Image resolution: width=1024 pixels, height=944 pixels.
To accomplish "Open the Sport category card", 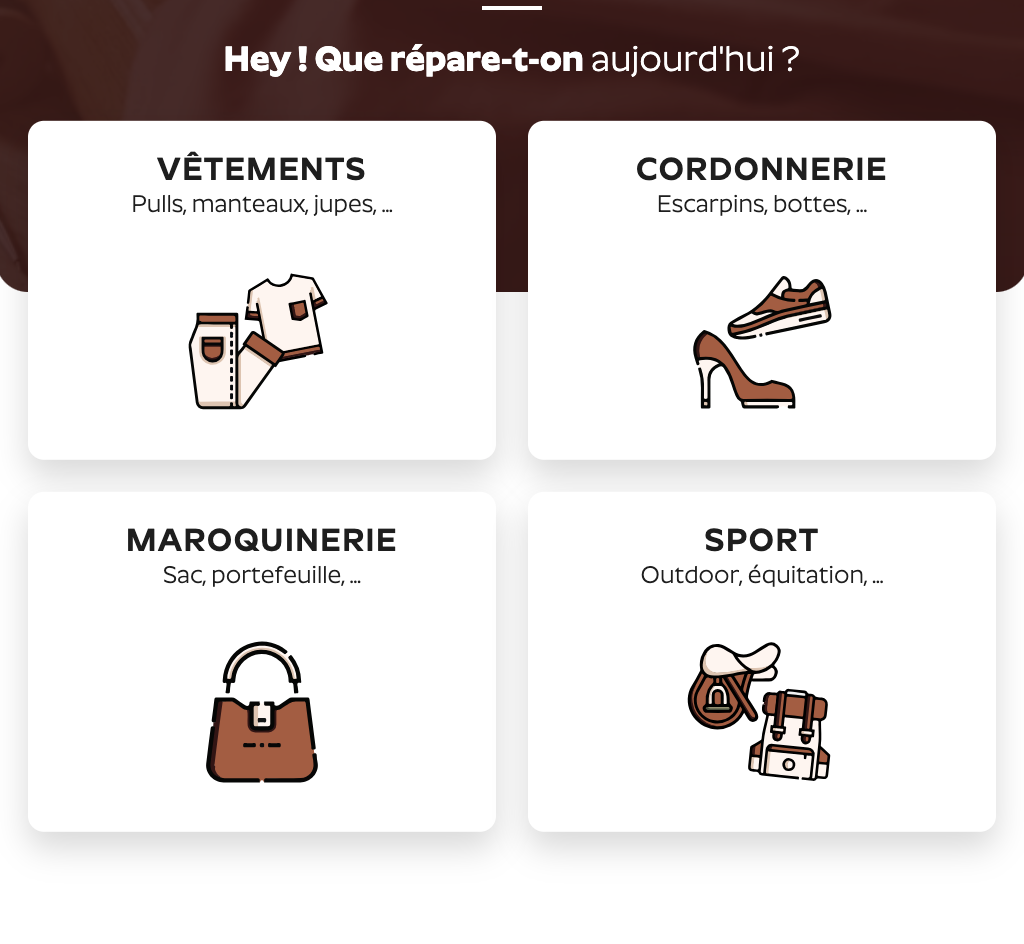I will coord(762,661).
